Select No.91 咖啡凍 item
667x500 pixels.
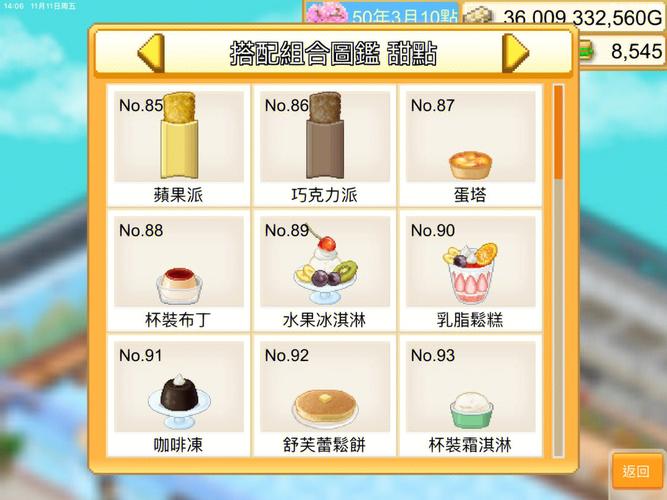click(x=180, y=398)
